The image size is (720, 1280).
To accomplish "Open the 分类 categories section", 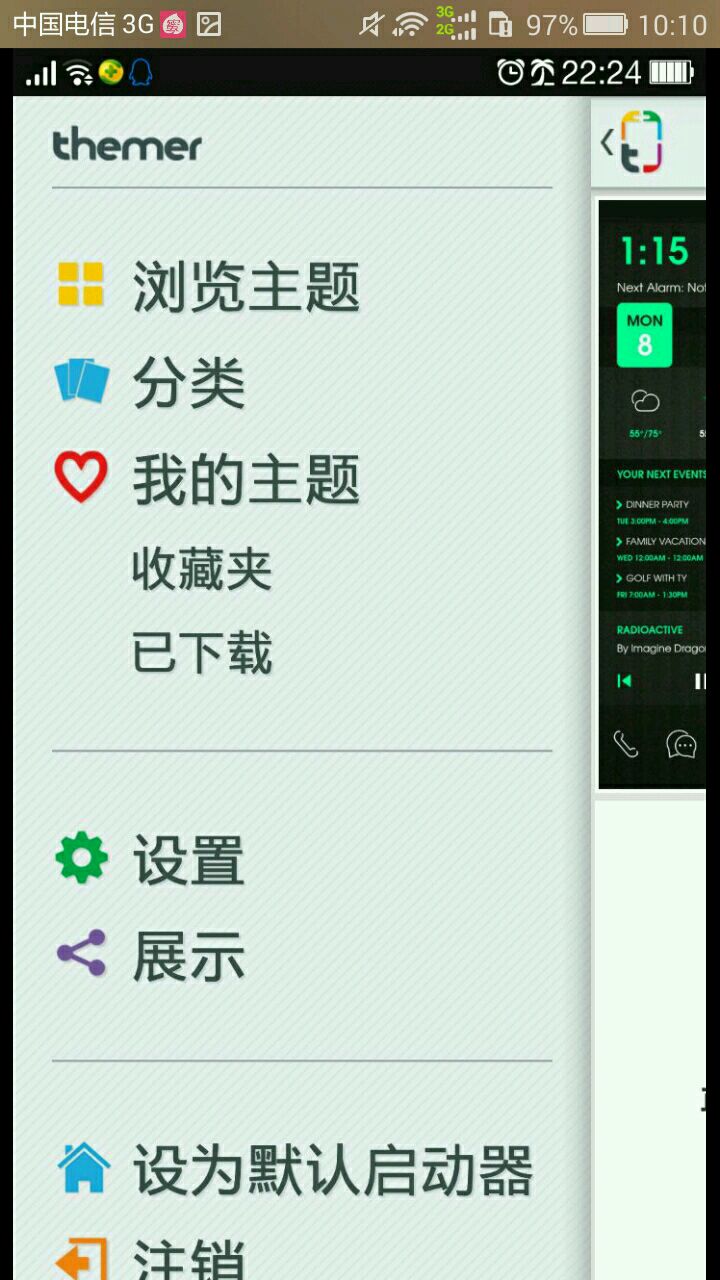I will coord(188,383).
